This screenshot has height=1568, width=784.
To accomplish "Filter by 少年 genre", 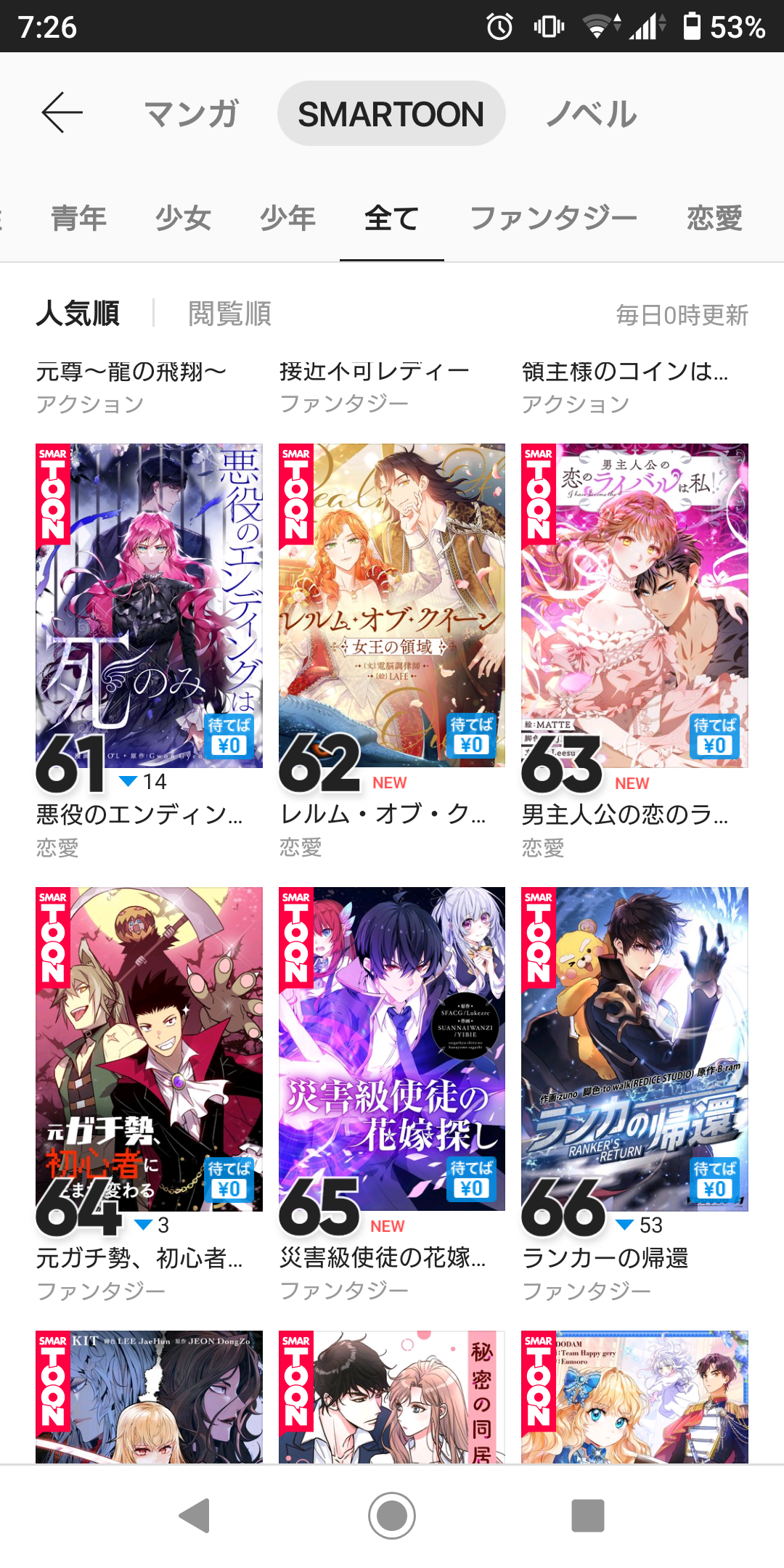I will (287, 218).
